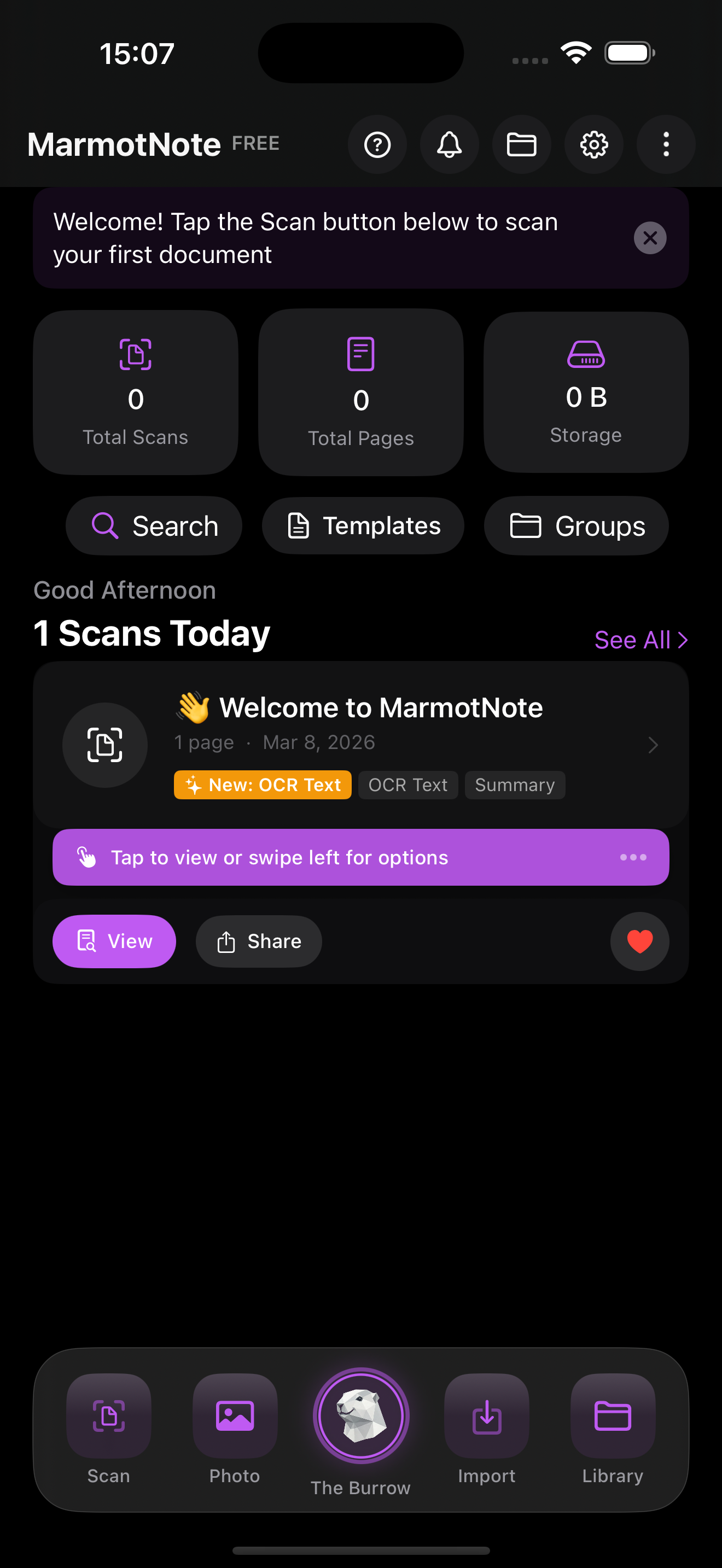This screenshot has width=722, height=1568.
Task: Open See All scans list
Action: (x=641, y=639)
